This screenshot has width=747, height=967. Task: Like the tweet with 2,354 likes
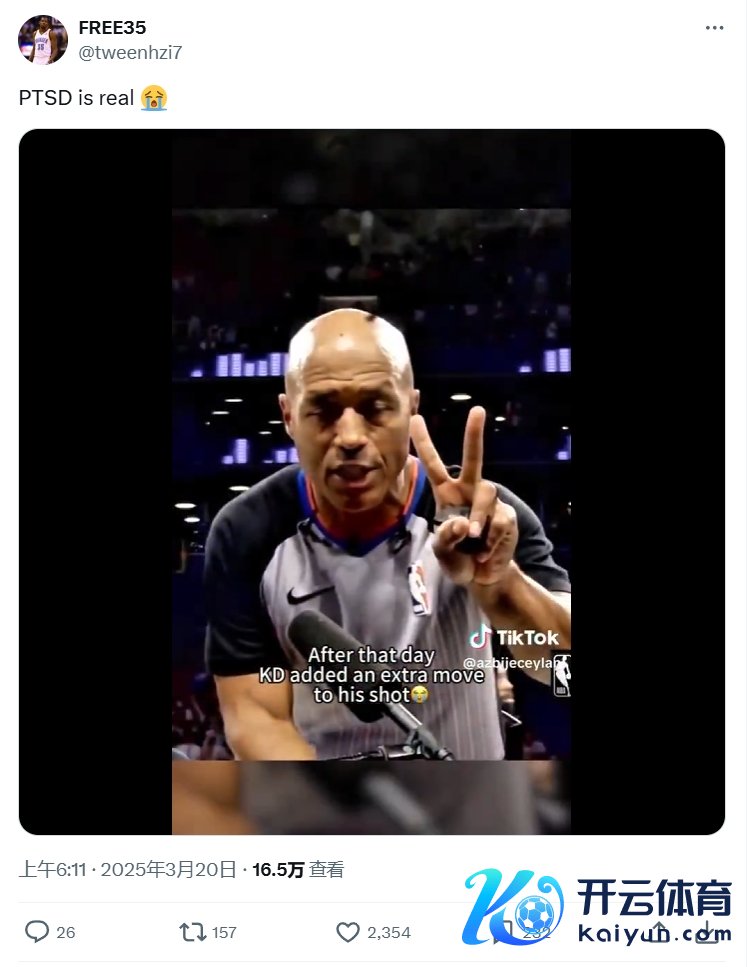click(x=348, y=932)
